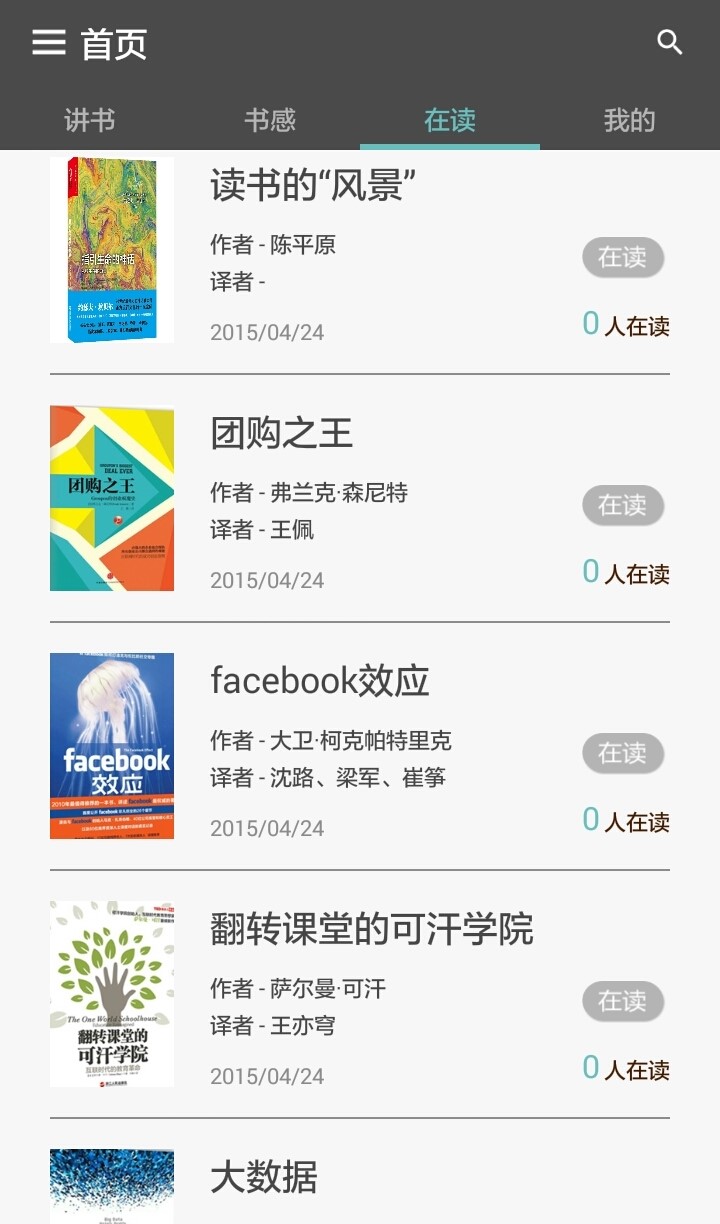Tap 在读 button for 读书的“风景”
Viewport: 720px width, 1224px height.
(623, 257)
